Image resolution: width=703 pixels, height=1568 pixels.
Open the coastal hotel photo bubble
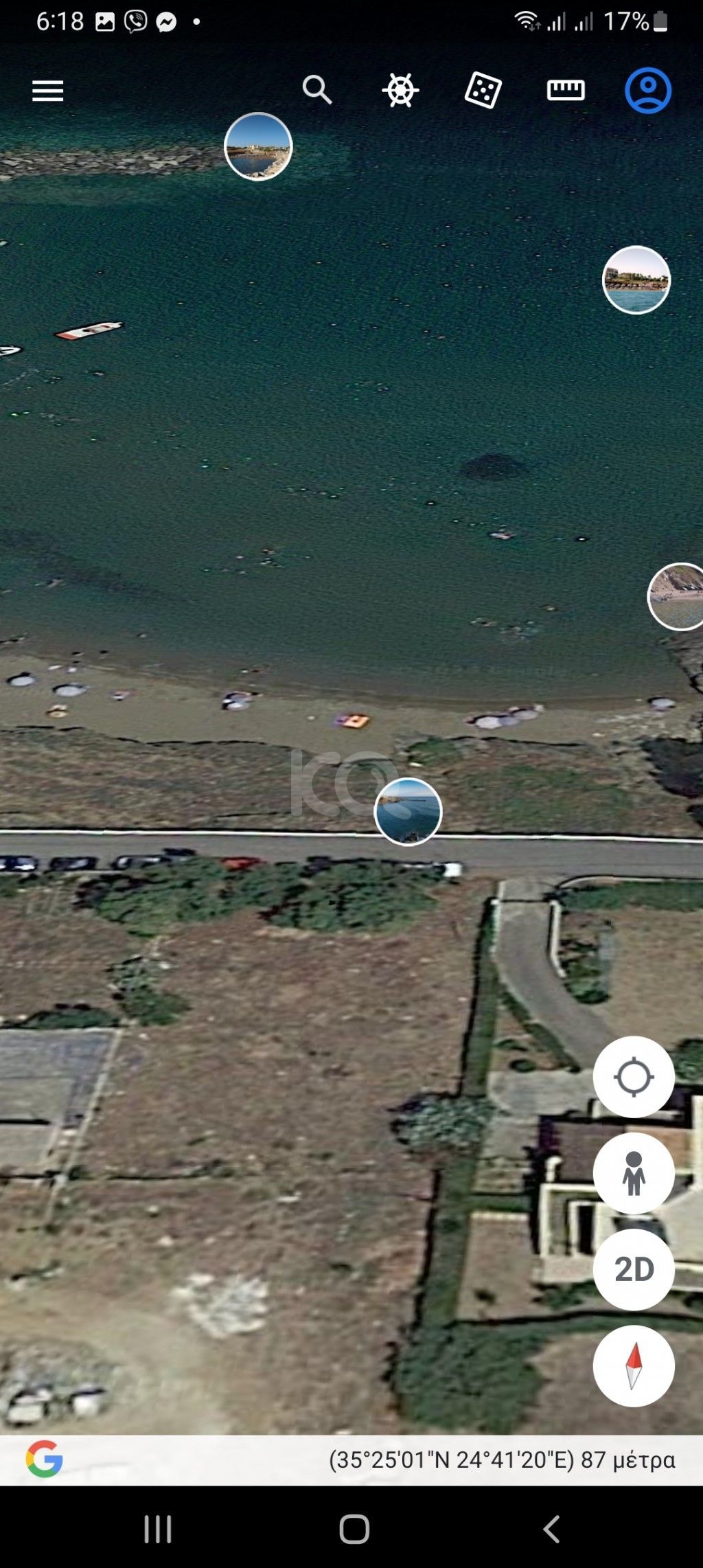click(x=636, y=280)
